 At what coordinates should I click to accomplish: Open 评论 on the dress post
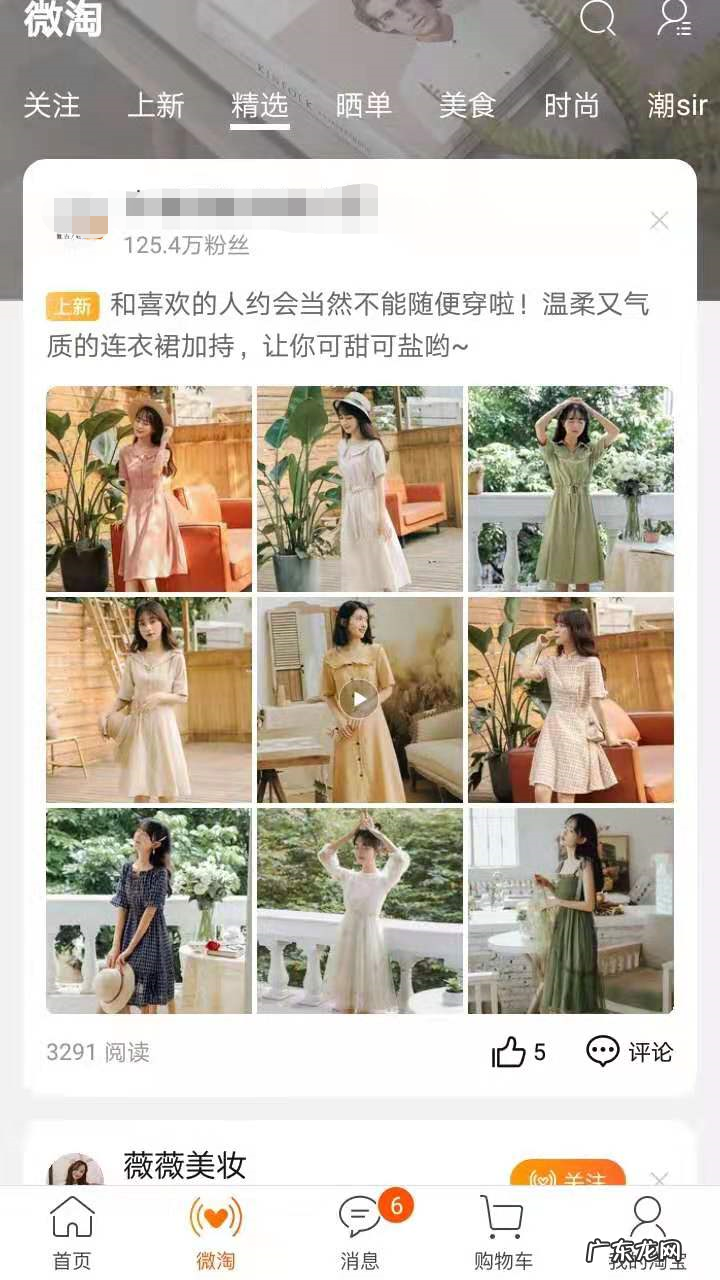pos(629,1052)
